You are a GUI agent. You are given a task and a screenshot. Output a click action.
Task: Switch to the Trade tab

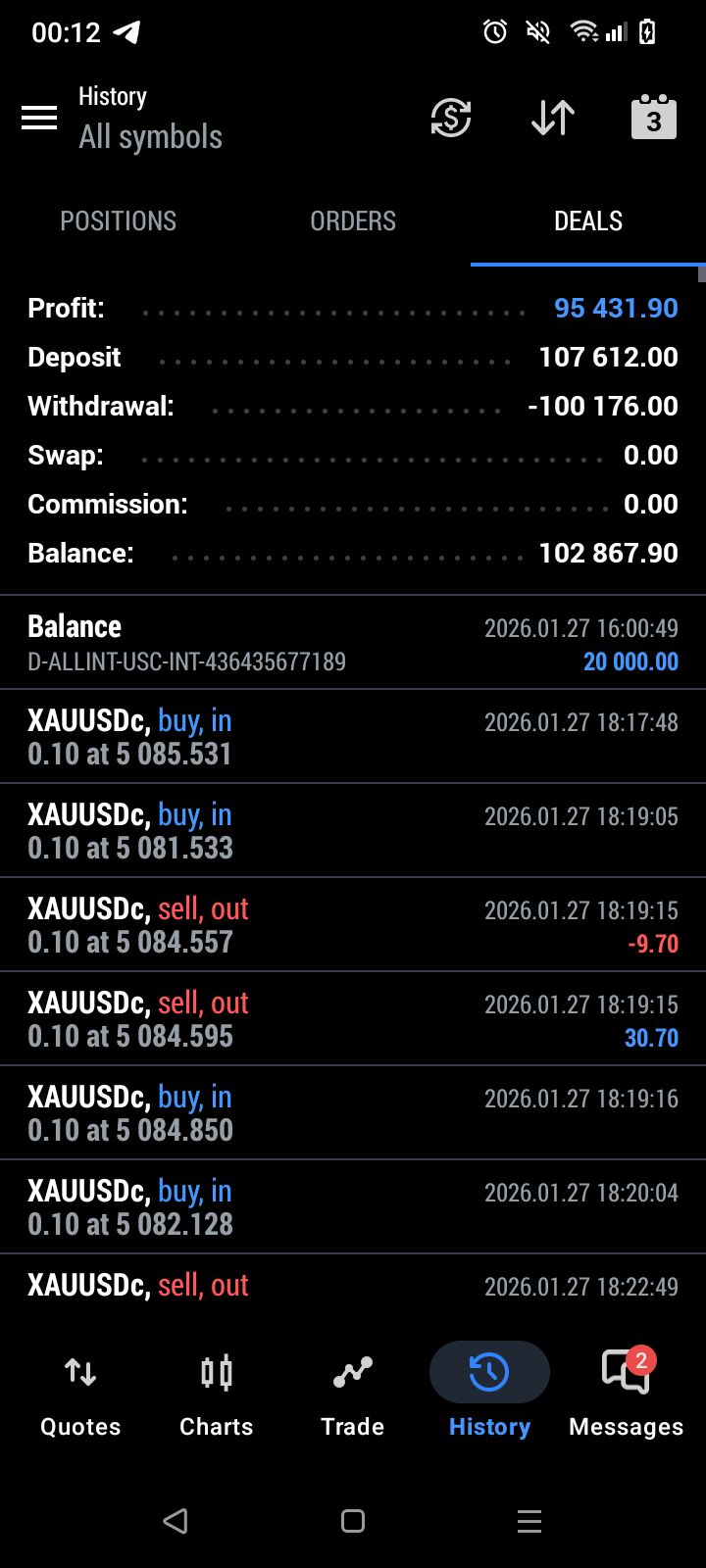tap(353, 1394)
